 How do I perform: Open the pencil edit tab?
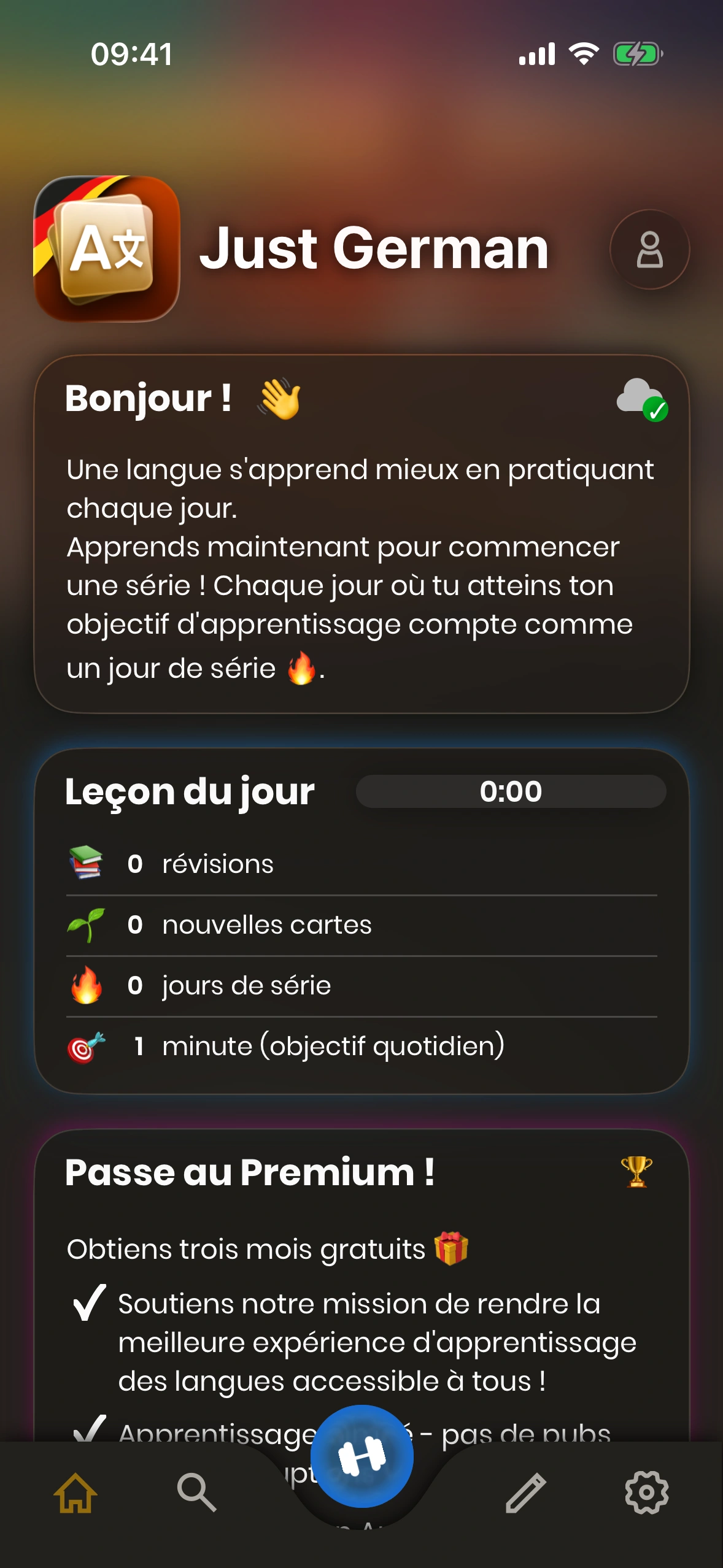click(525, 1493)
